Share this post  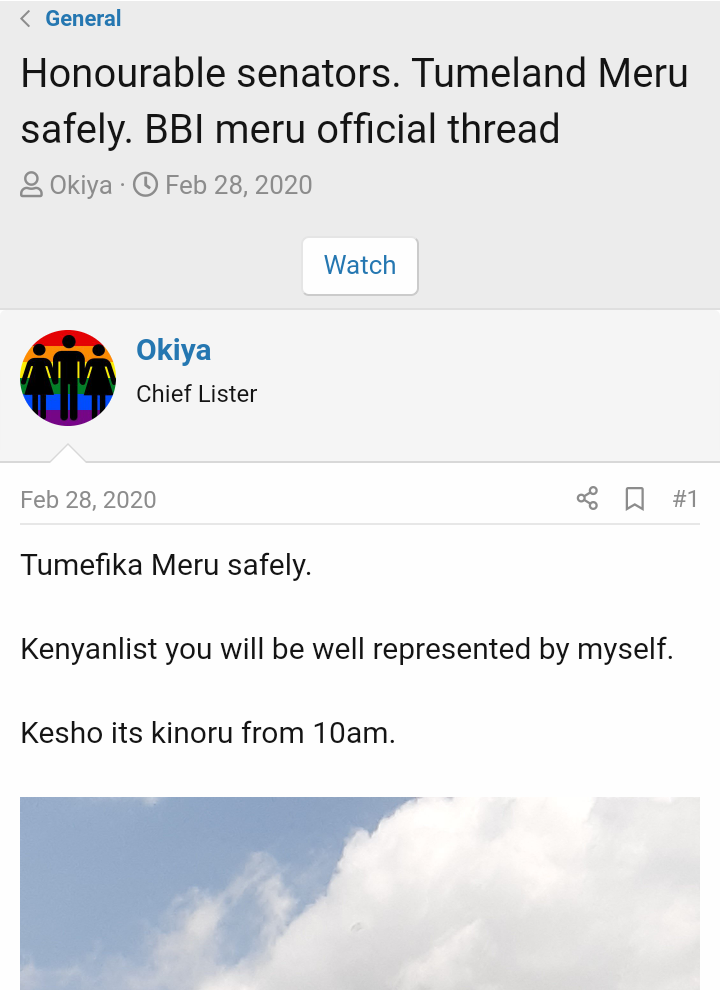click(587, 498)
